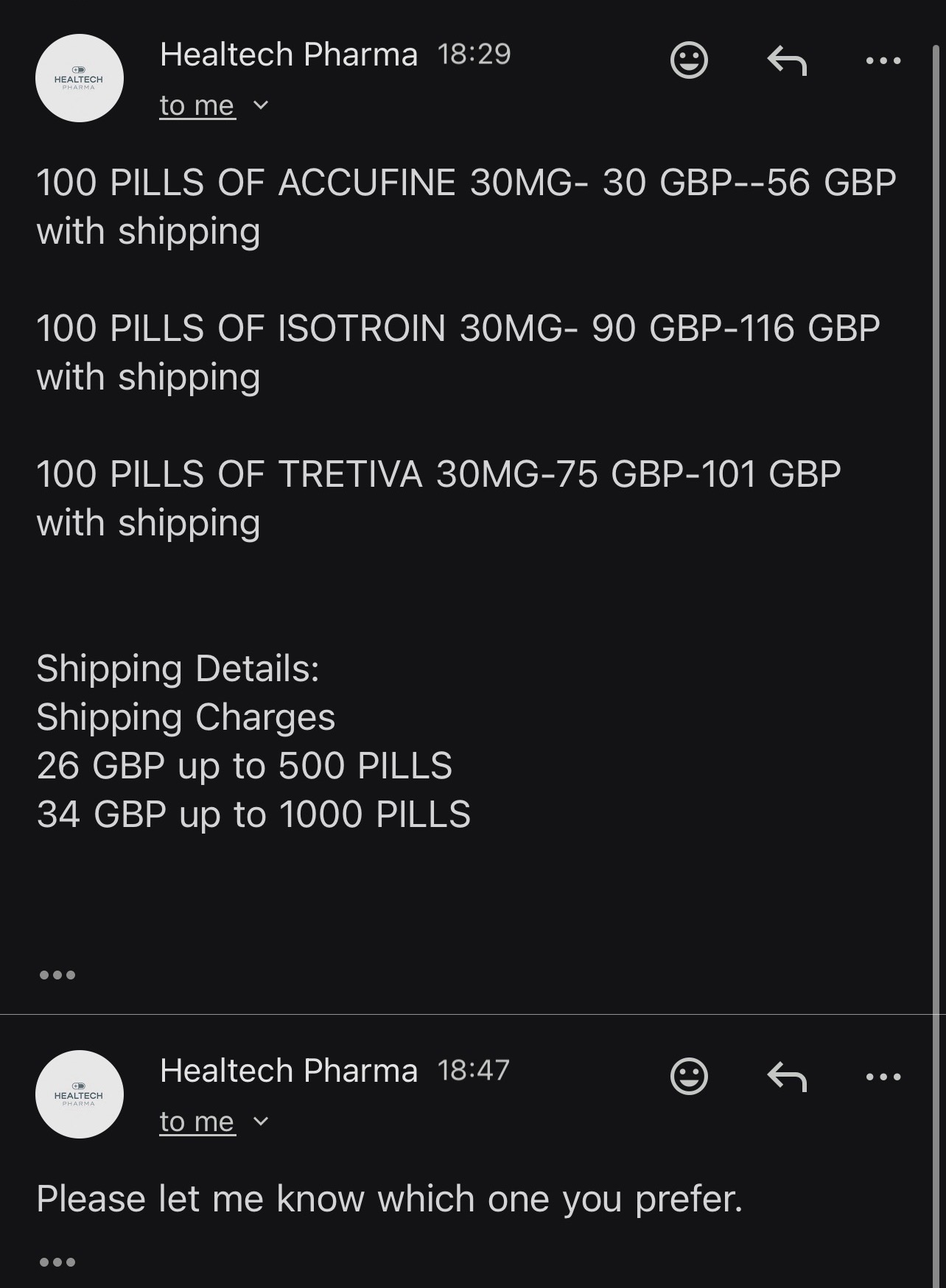Reply to the 18:47 email
Viewport: 946px width, 1288px height.
[x=787, y=1077]
